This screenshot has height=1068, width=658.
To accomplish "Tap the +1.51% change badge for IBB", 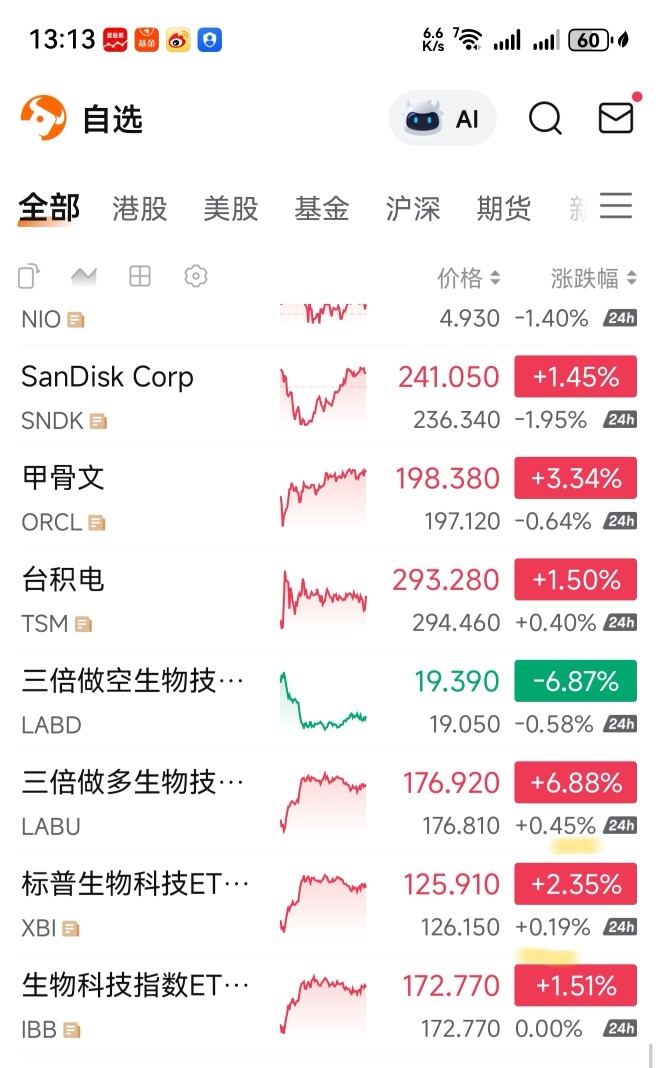I will (575, 986).
